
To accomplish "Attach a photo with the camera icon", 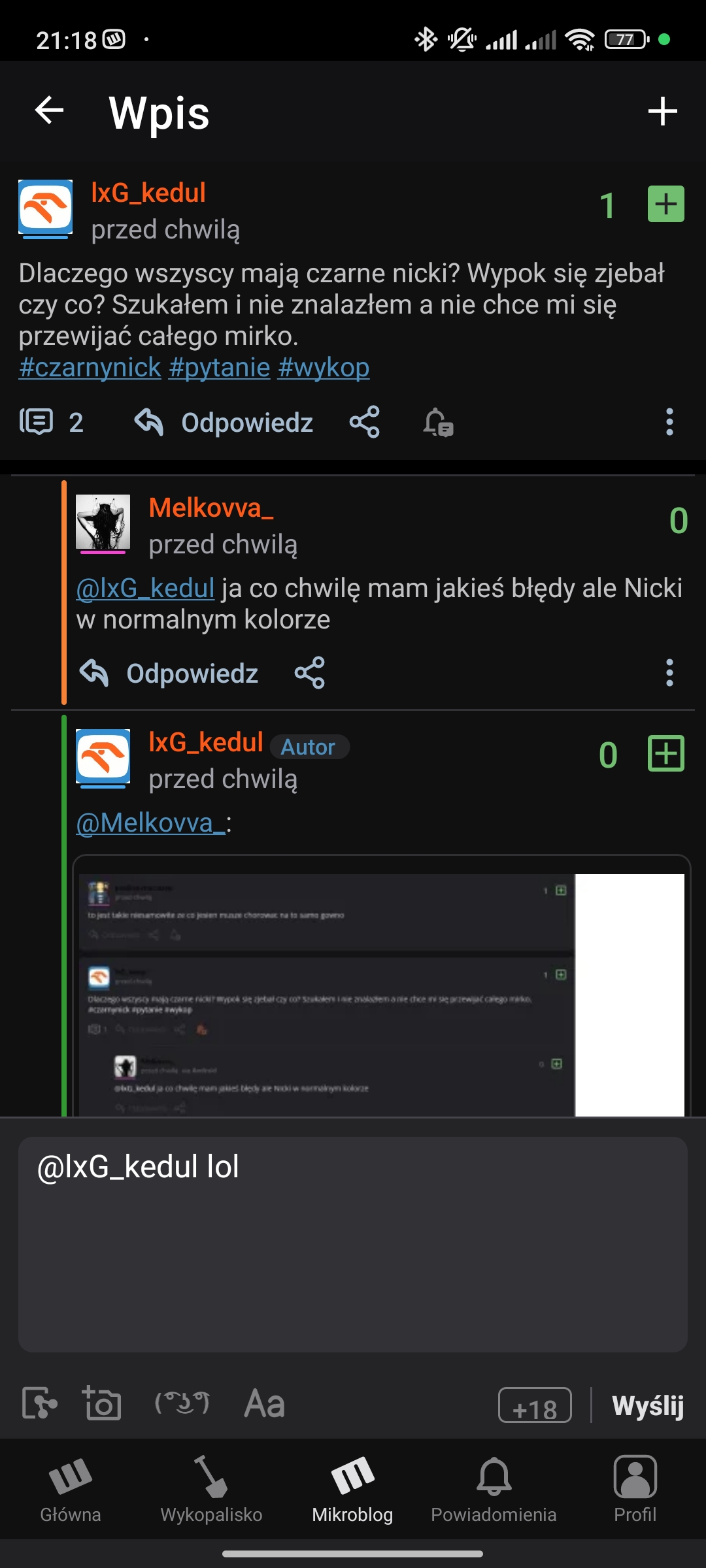I will (102, 1403).
